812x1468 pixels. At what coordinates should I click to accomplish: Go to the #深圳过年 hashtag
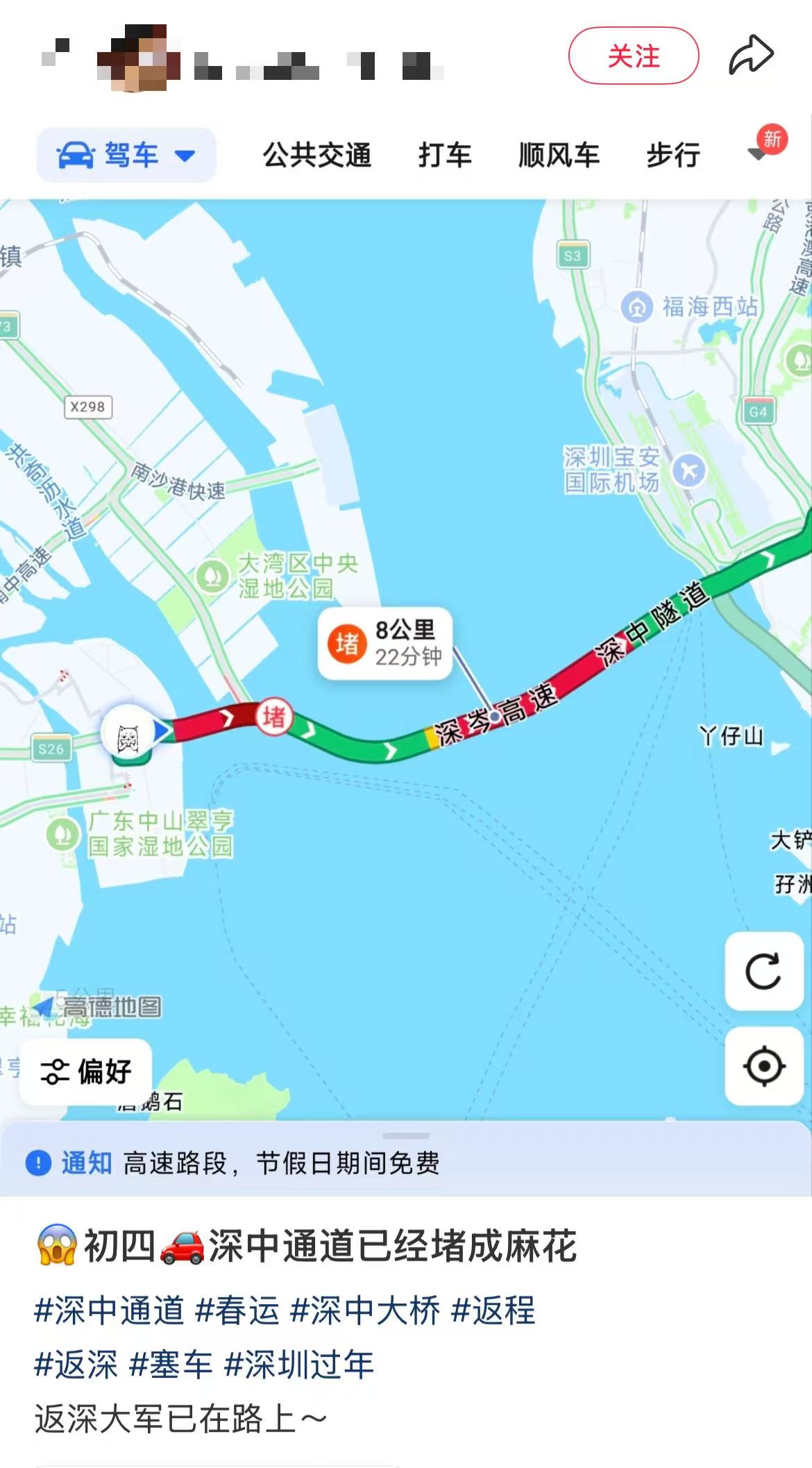(299, 1365)
